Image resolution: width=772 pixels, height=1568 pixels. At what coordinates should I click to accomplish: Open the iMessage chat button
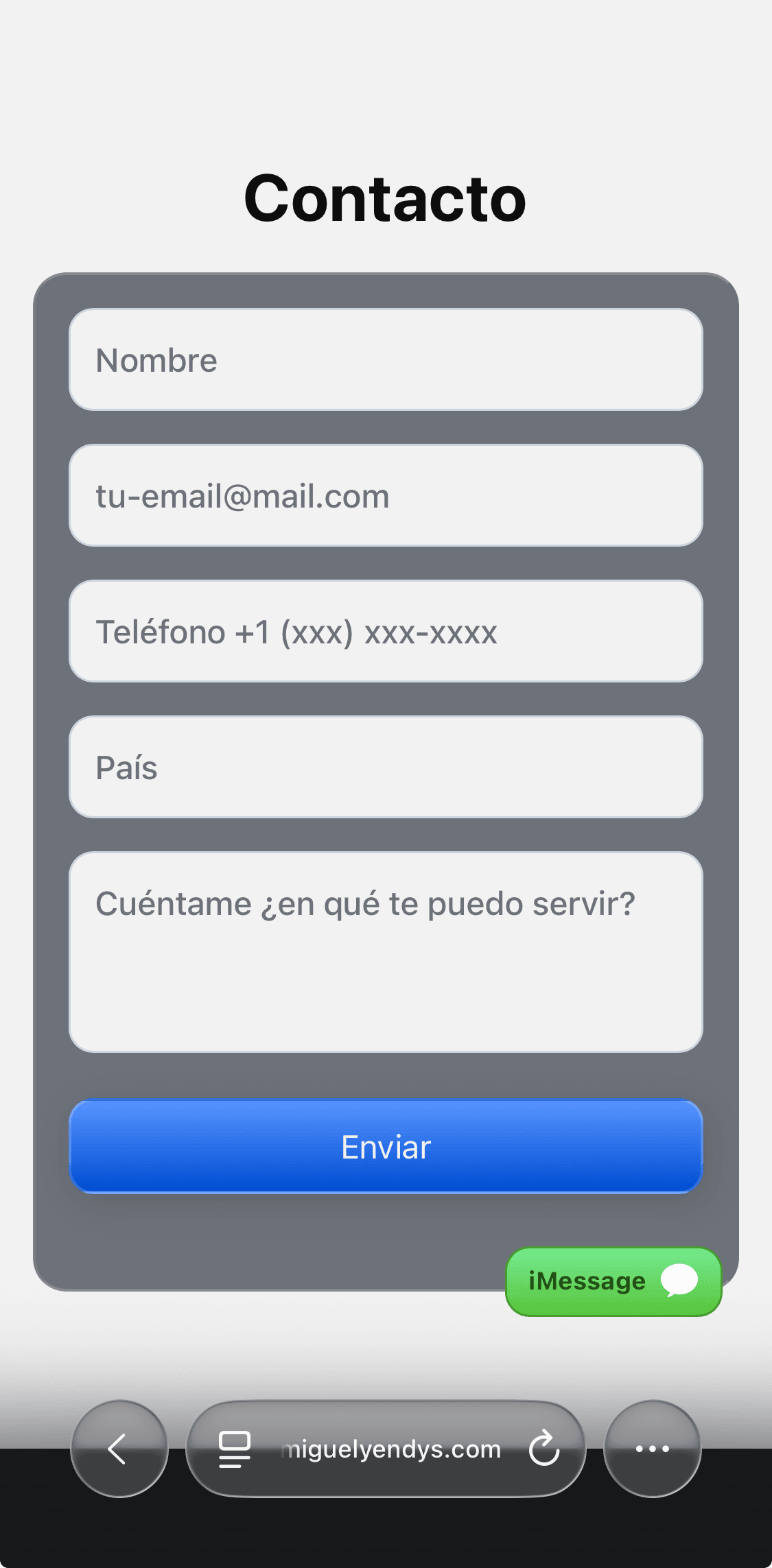(x=613, y=1281)
